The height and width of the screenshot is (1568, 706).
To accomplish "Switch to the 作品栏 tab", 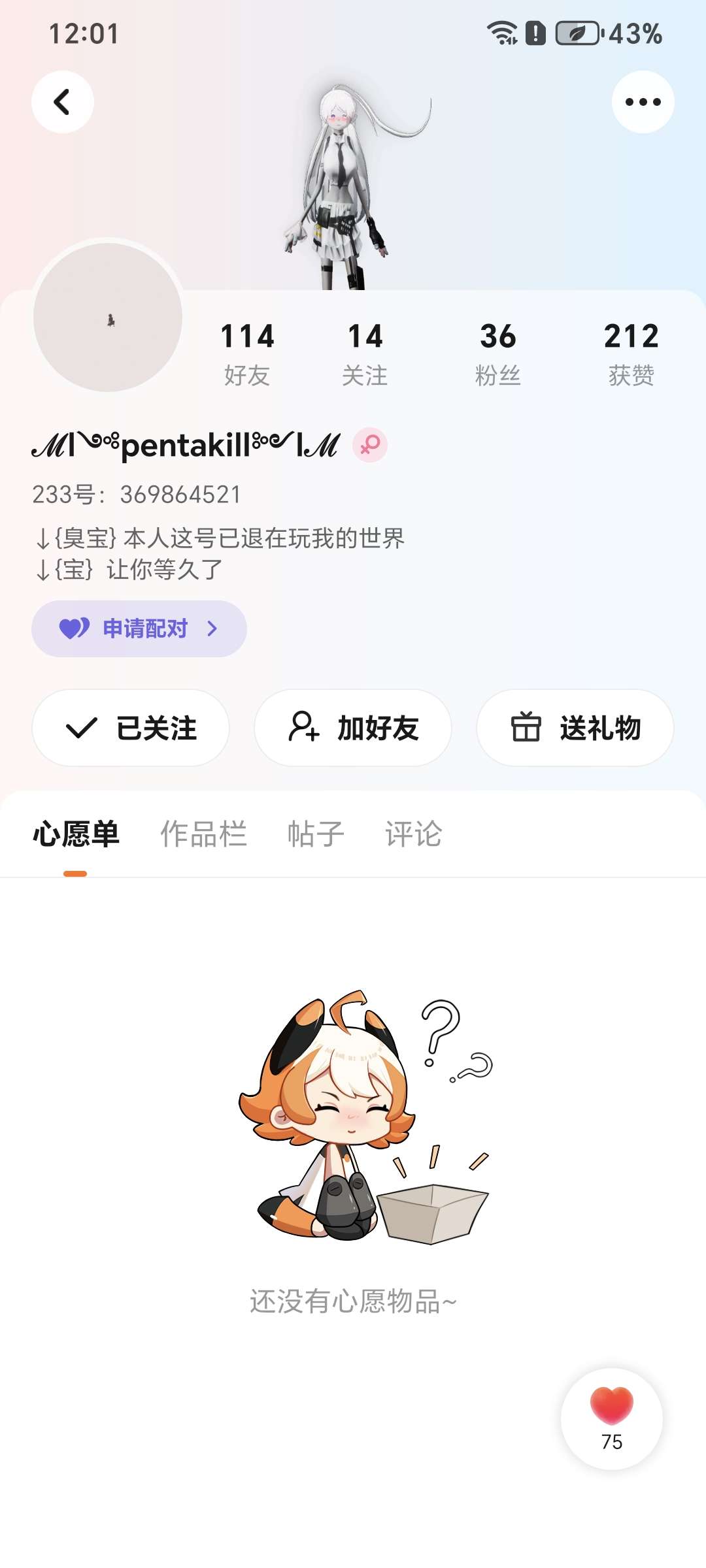I will [204, 834].
